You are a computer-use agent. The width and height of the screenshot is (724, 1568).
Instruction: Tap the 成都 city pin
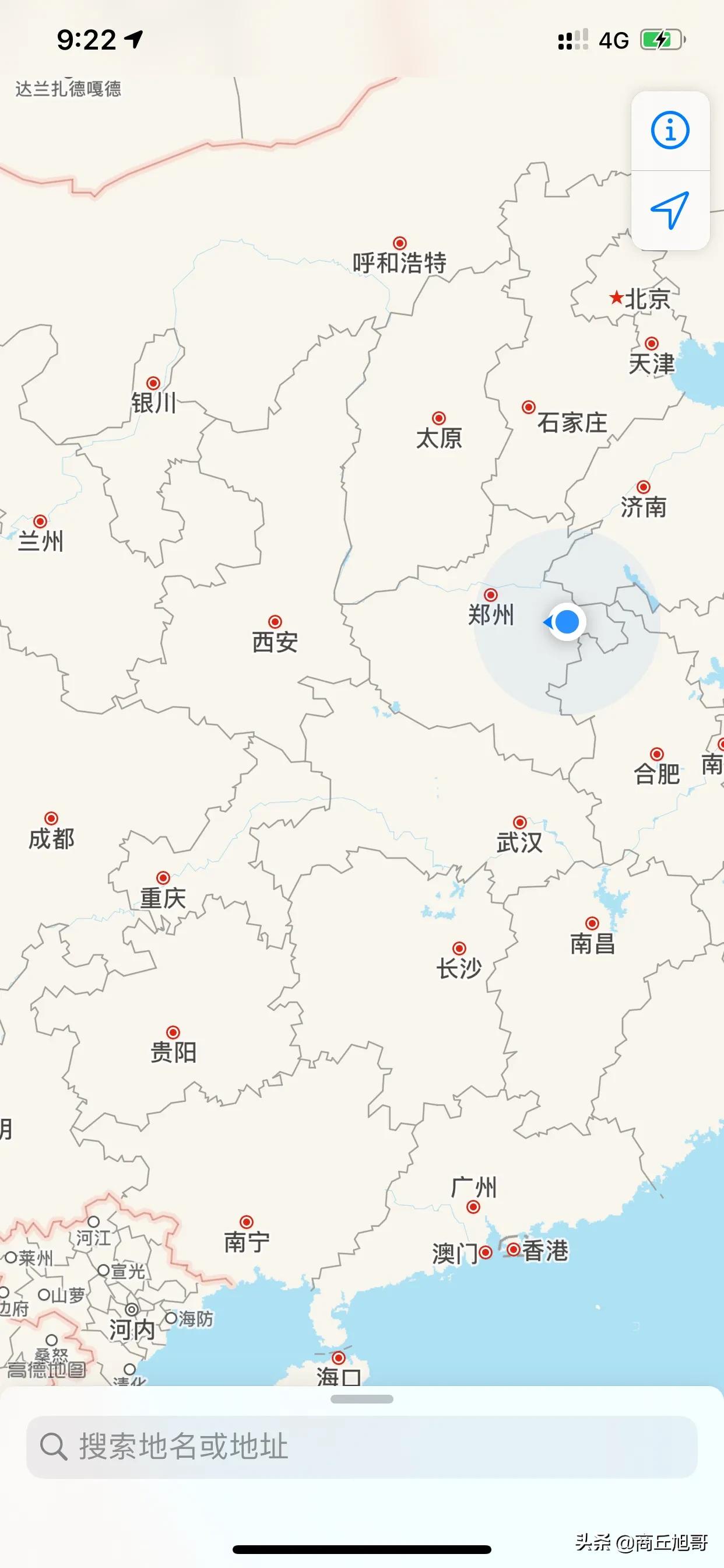click(x=52, y=818)
